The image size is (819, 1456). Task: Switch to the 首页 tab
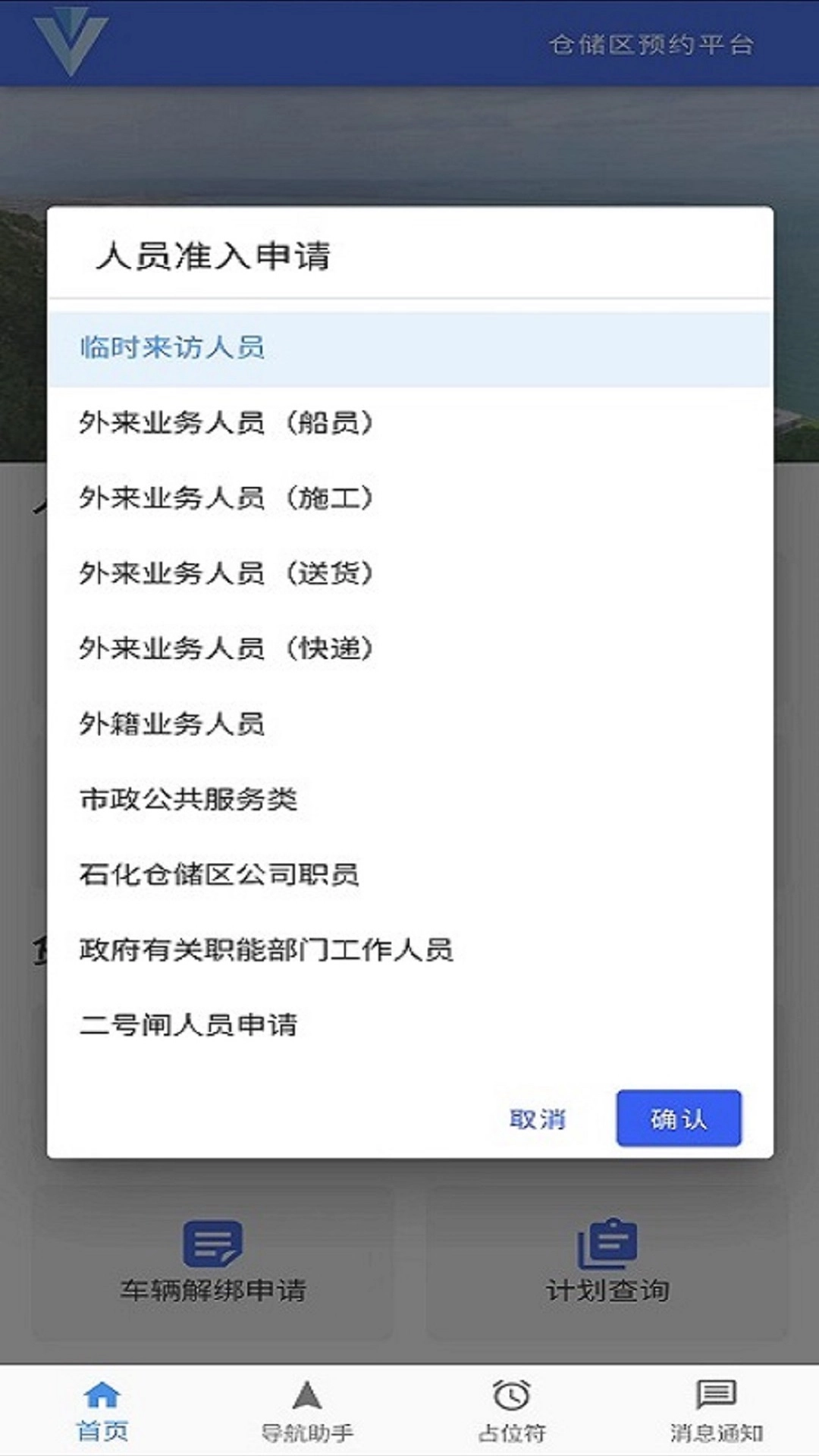click(x=102, y=1410)
